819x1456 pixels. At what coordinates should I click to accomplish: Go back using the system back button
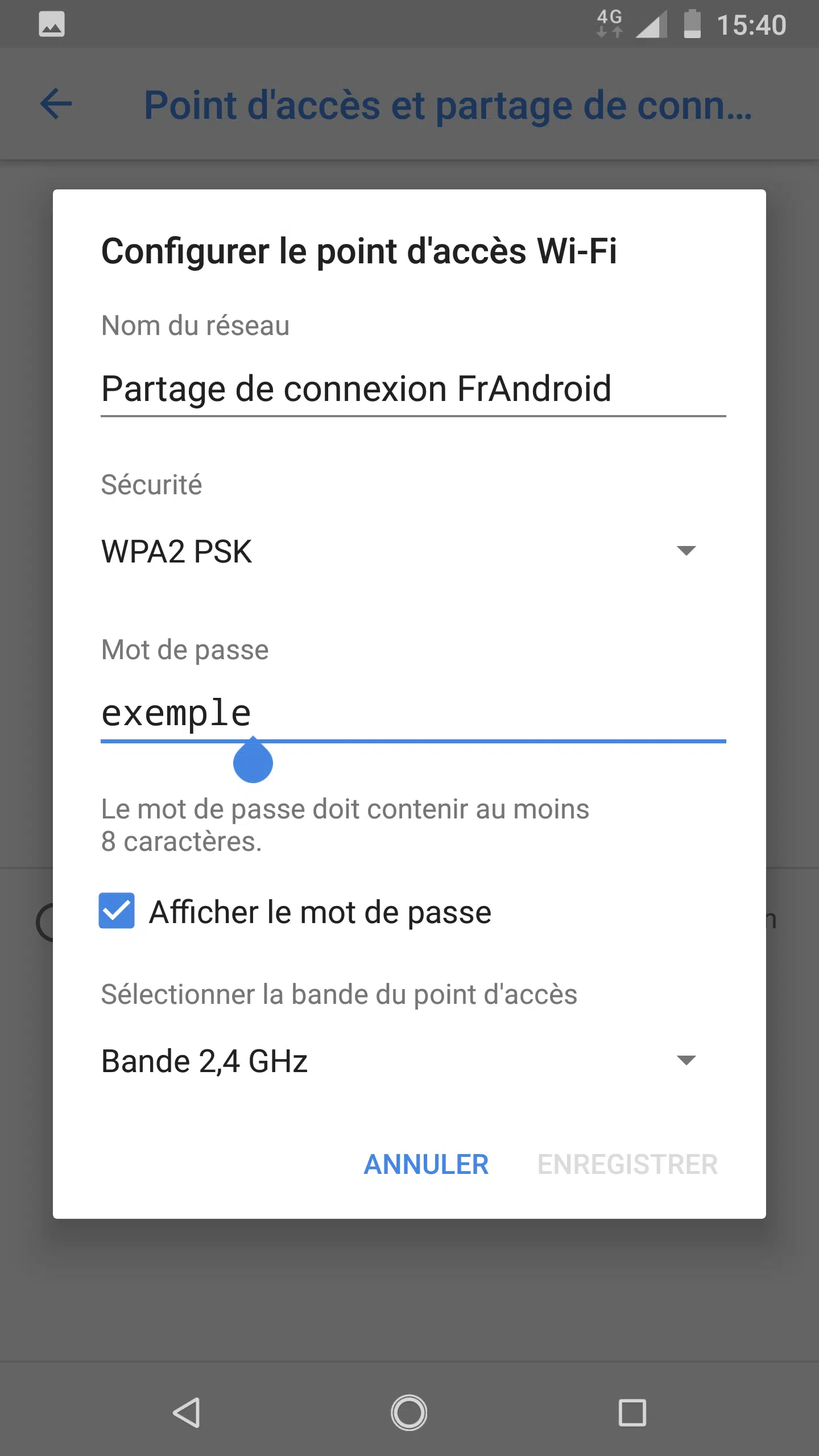coord(186,1412)
